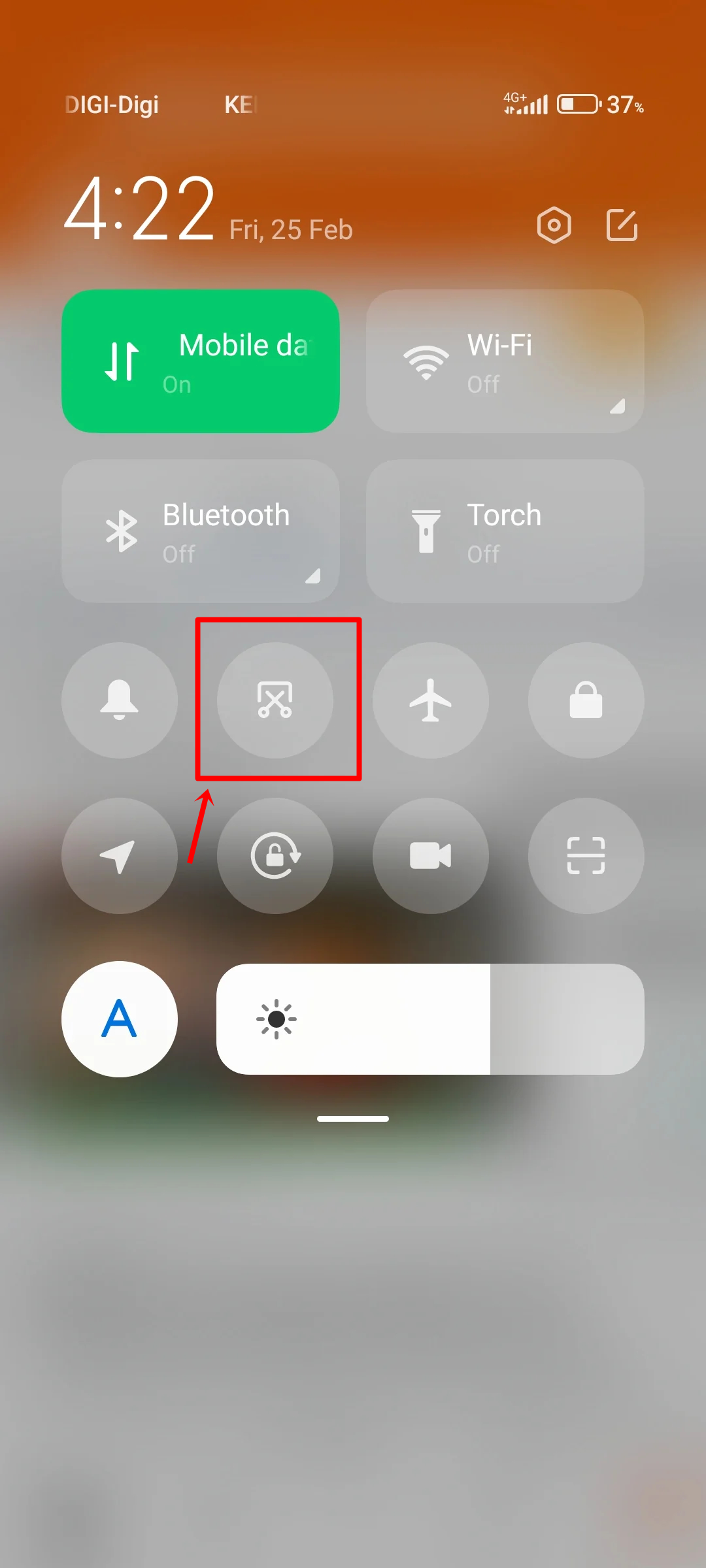Enable auto-brightness with the A button
The image size is (706, 1568).
pos(118,1019)
